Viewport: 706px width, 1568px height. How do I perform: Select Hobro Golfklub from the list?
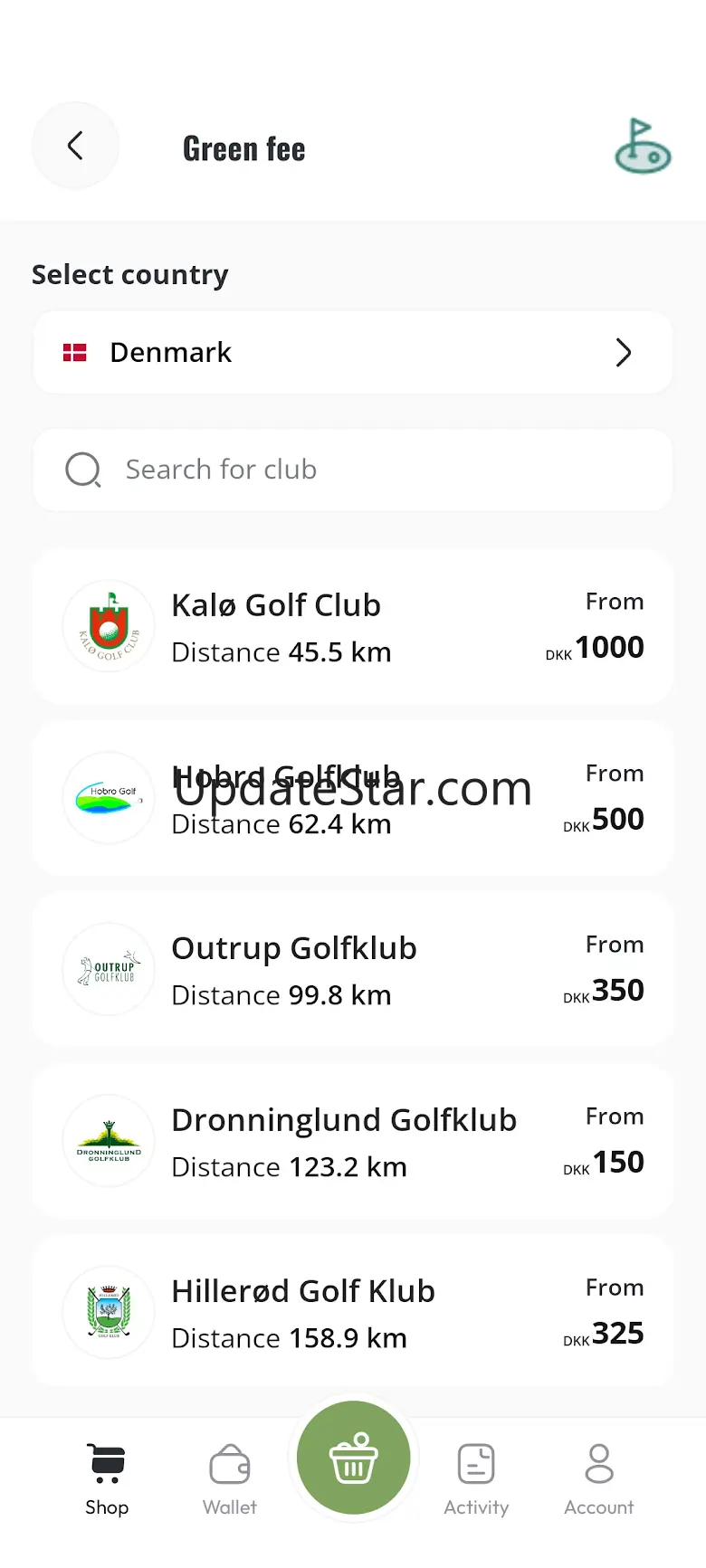[352, 798]
